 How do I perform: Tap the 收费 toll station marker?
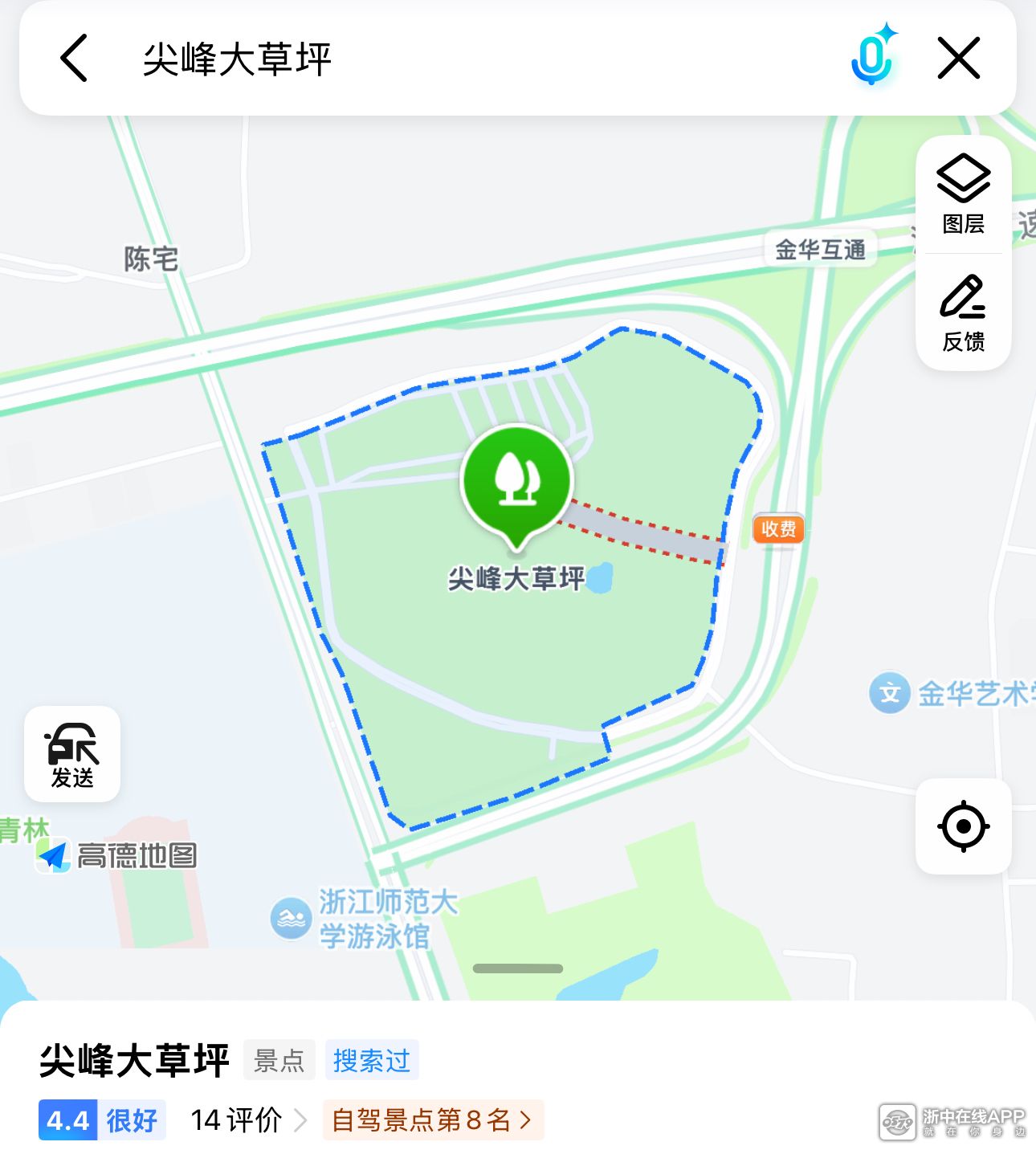coord(778,529)
